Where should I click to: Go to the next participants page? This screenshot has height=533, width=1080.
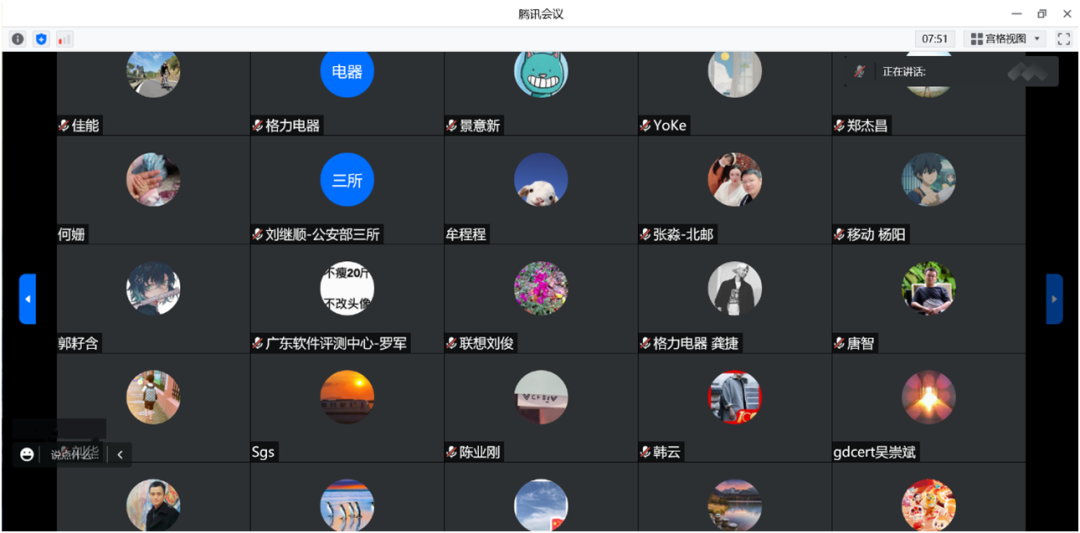(1055, 299)
